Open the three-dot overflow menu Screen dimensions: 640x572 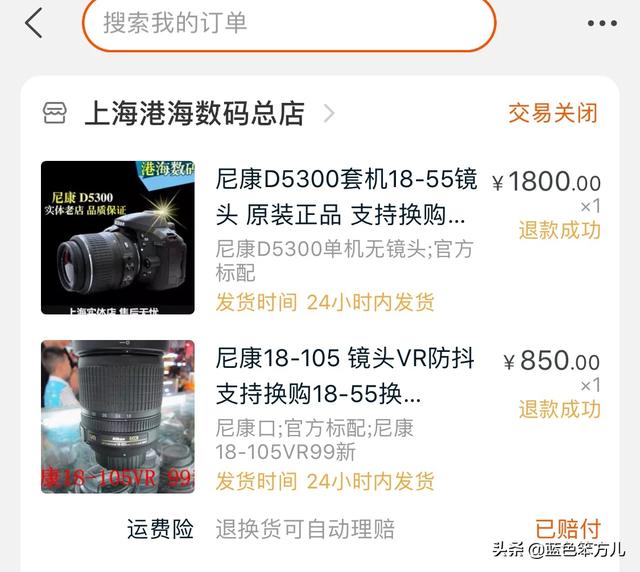(602, 23)
